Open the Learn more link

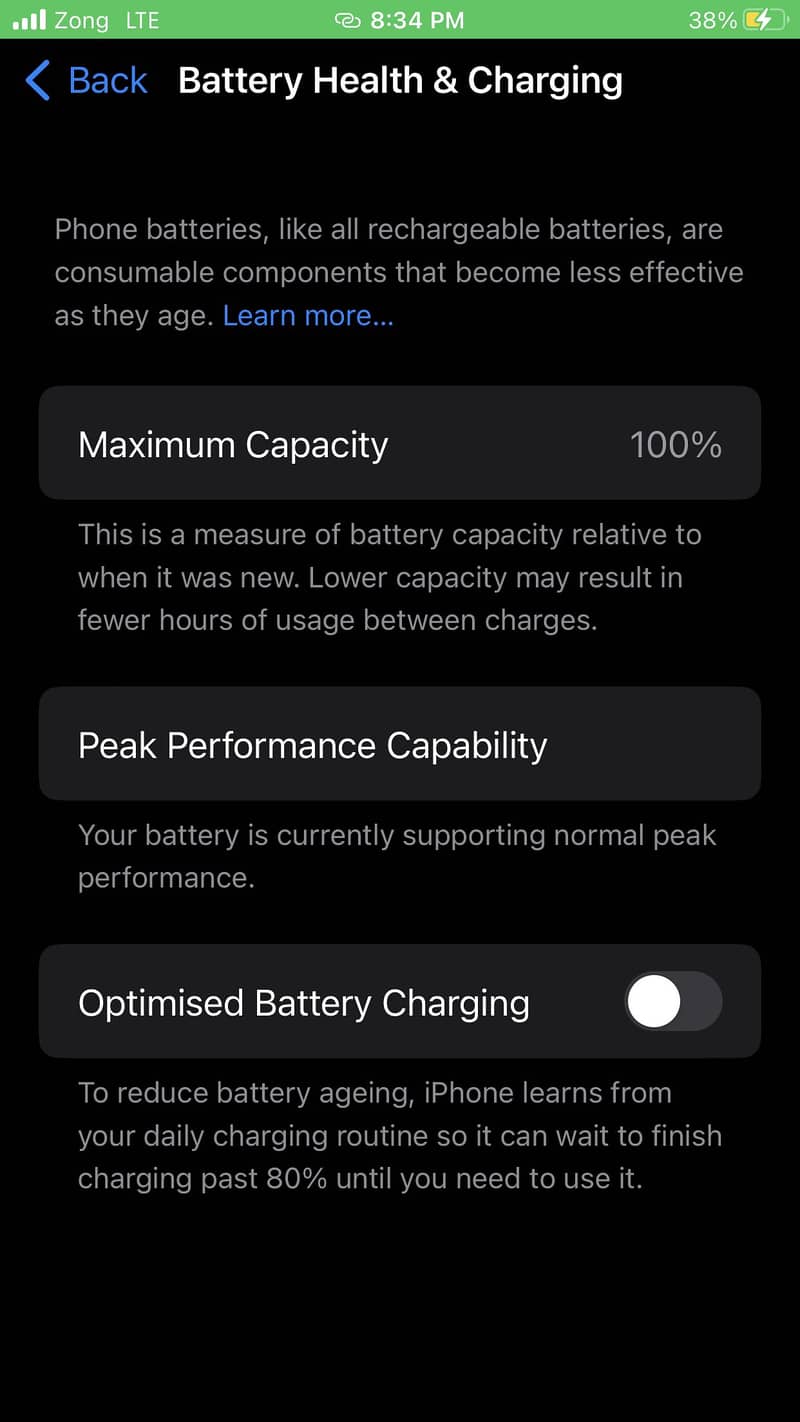[x=307, y=315]
